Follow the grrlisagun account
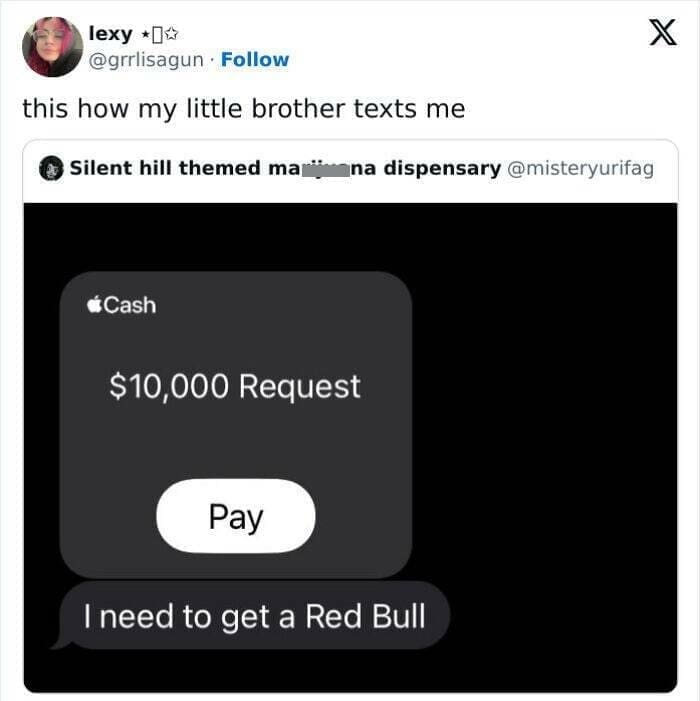 [x=254, y=60]
